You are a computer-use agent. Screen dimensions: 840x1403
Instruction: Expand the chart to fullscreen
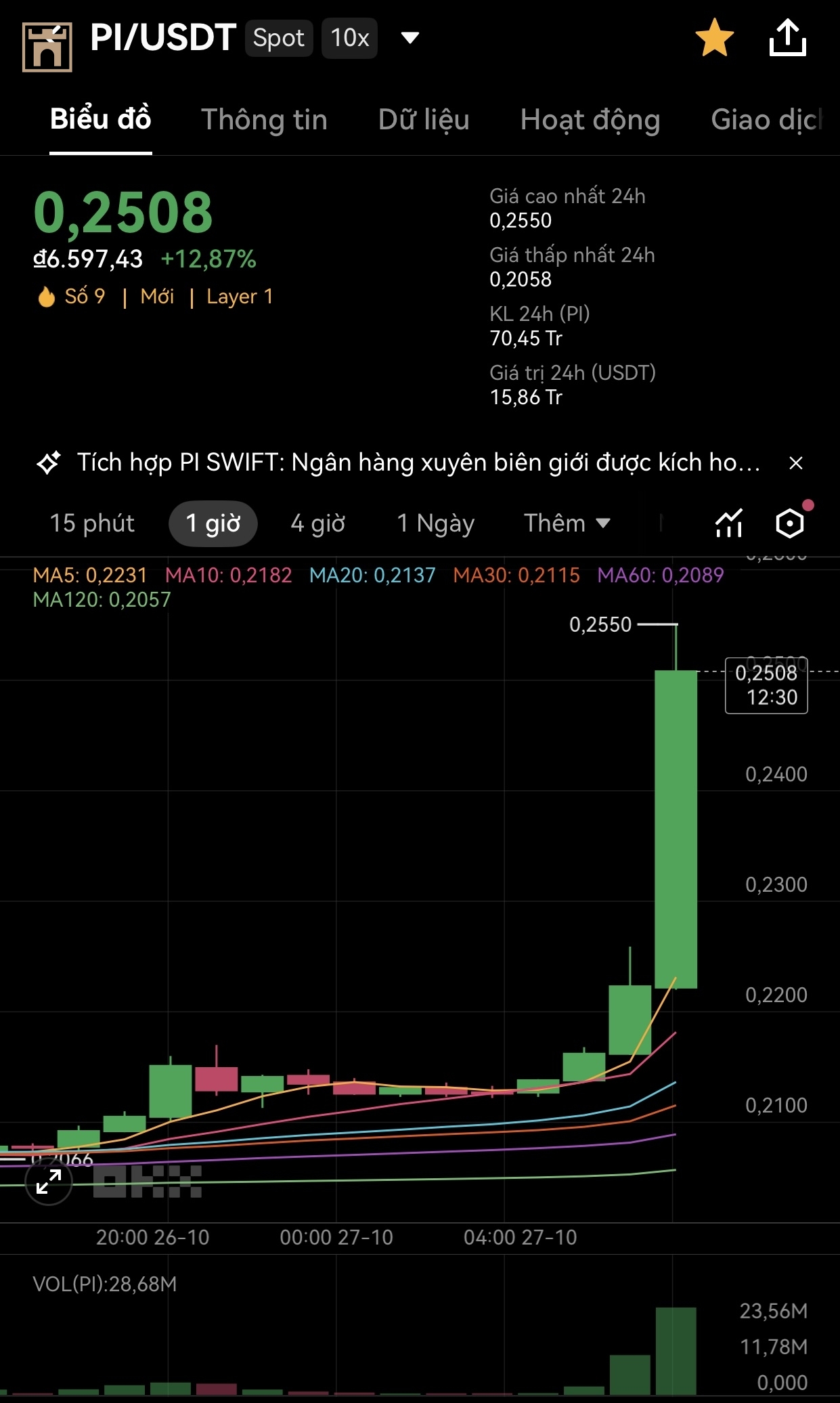pos(49,1182)
